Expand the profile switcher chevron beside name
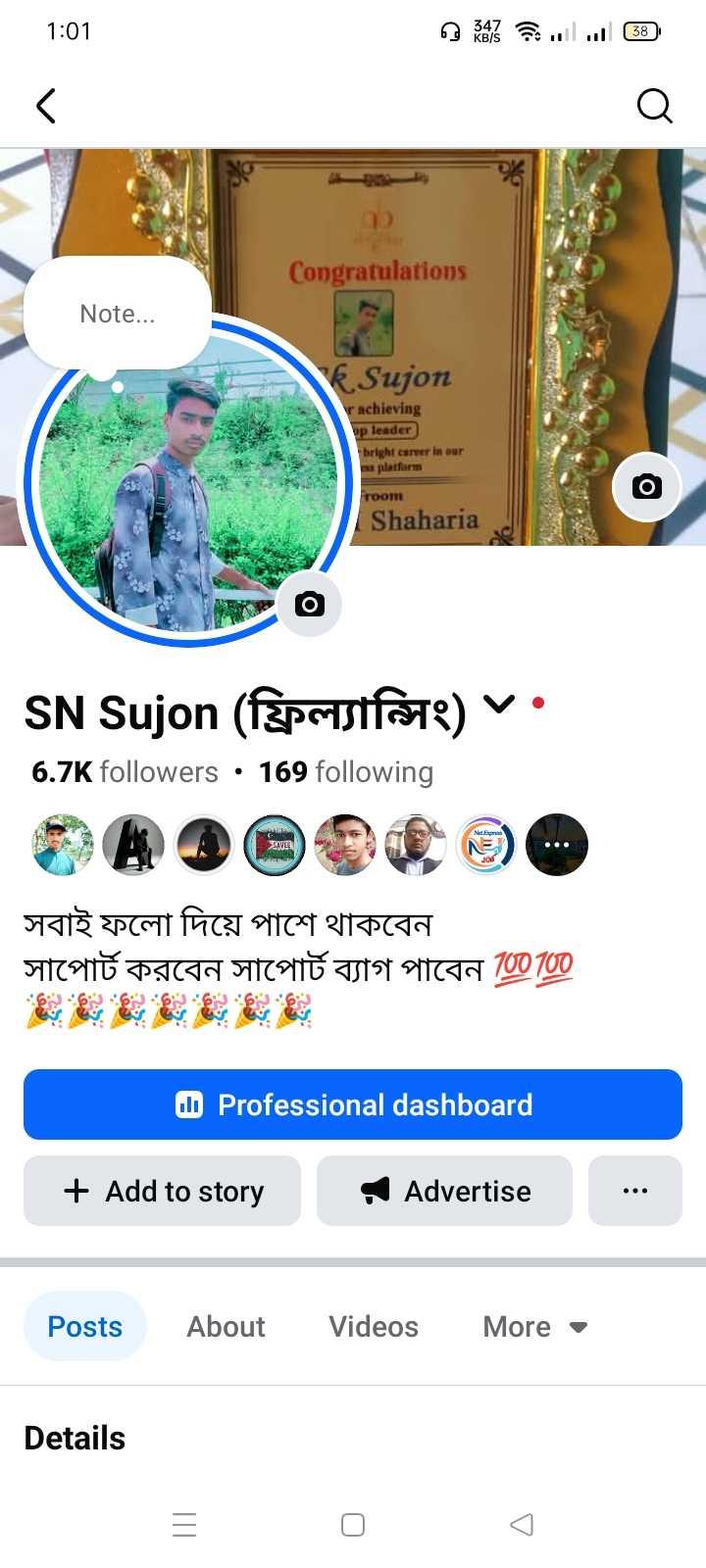 coord(499,704)
